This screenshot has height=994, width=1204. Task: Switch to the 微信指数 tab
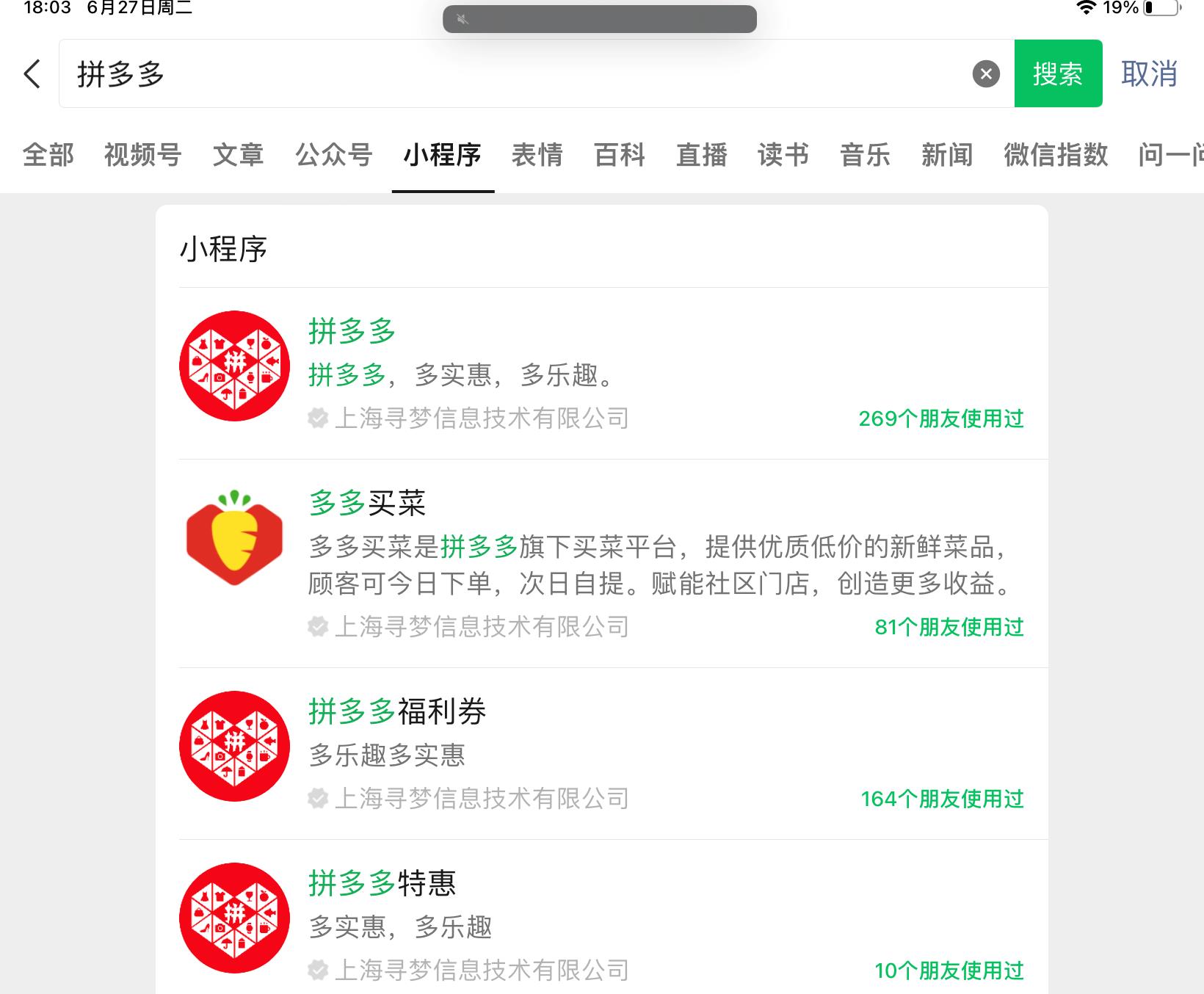coord(1056,155)
